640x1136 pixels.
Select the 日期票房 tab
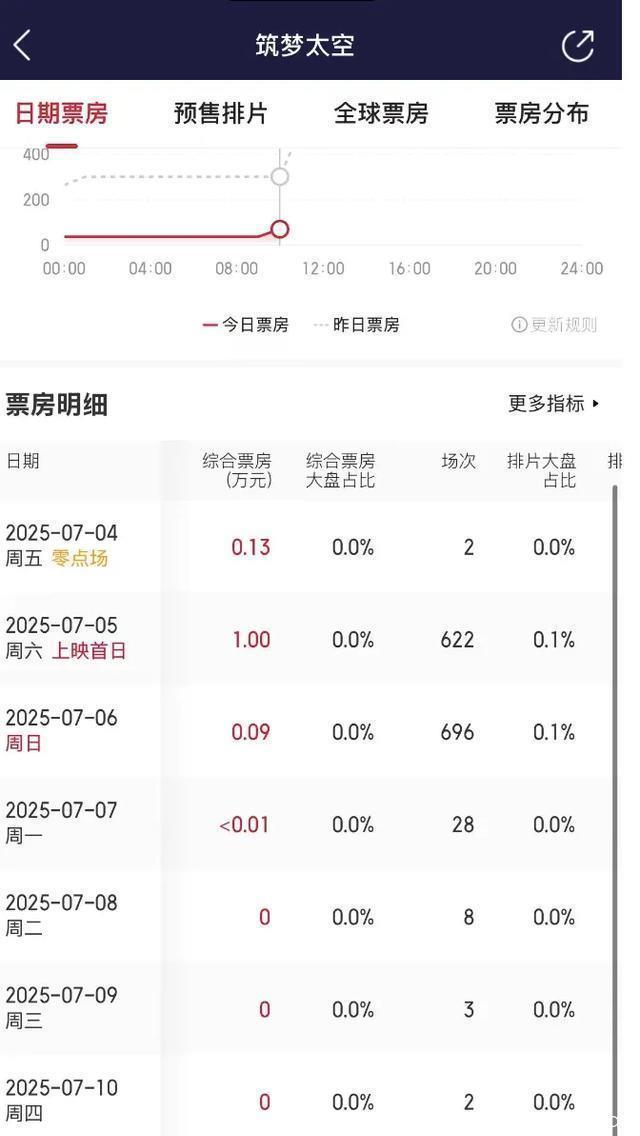pos(62,114)
